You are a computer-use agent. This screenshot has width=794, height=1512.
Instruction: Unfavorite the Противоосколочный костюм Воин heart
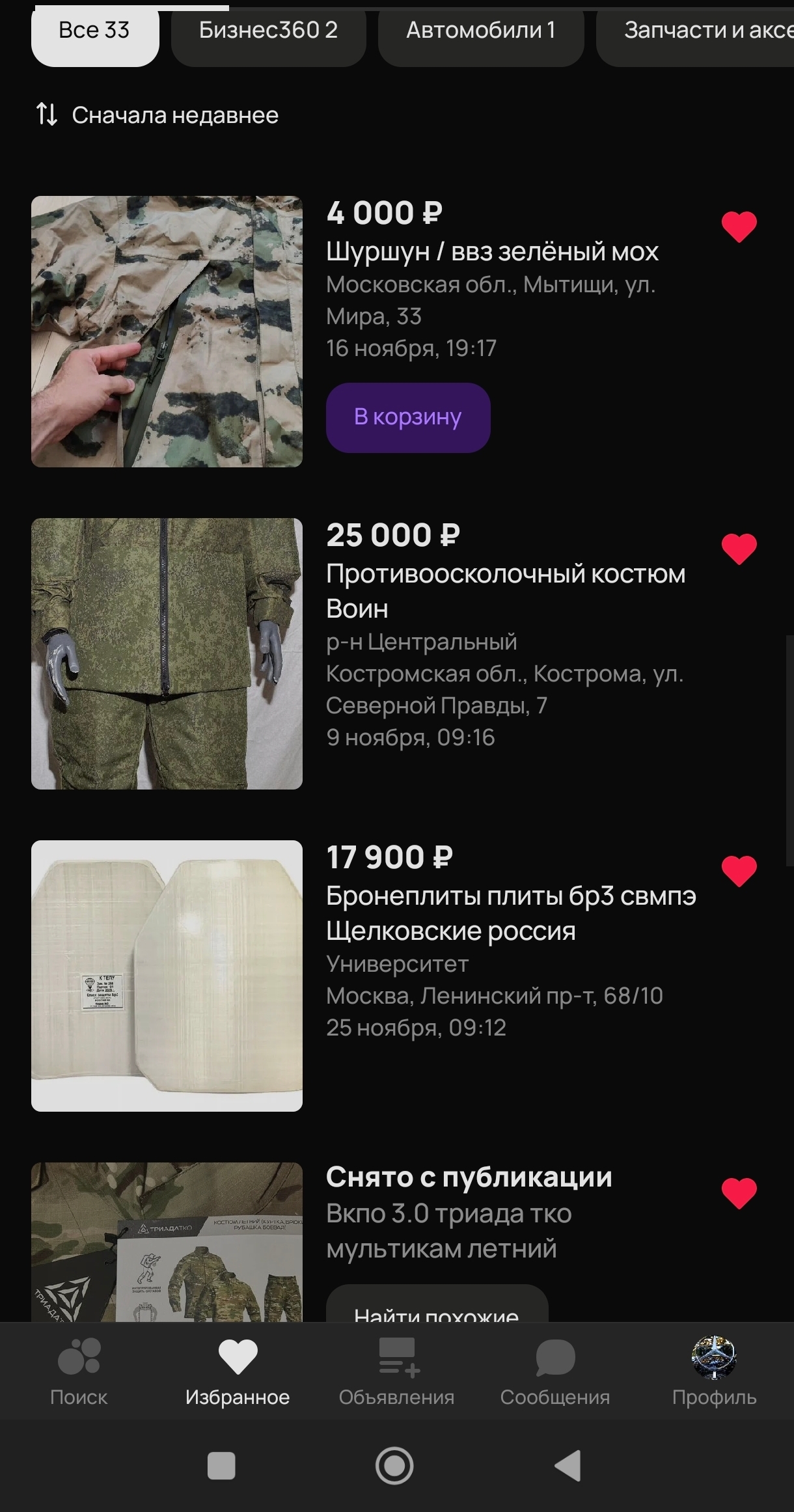739,549
